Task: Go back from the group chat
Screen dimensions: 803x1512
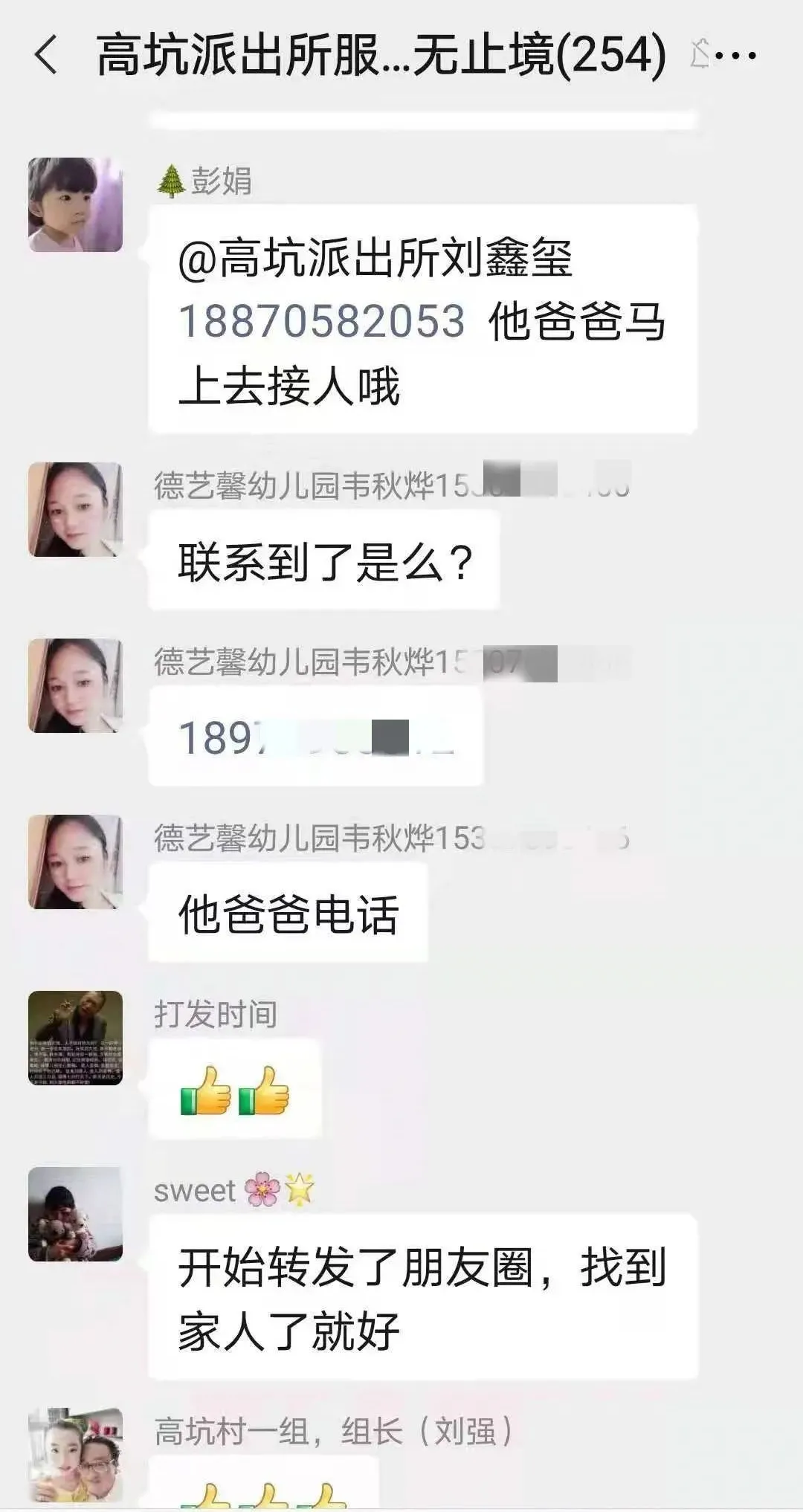Action: point(46,56)
